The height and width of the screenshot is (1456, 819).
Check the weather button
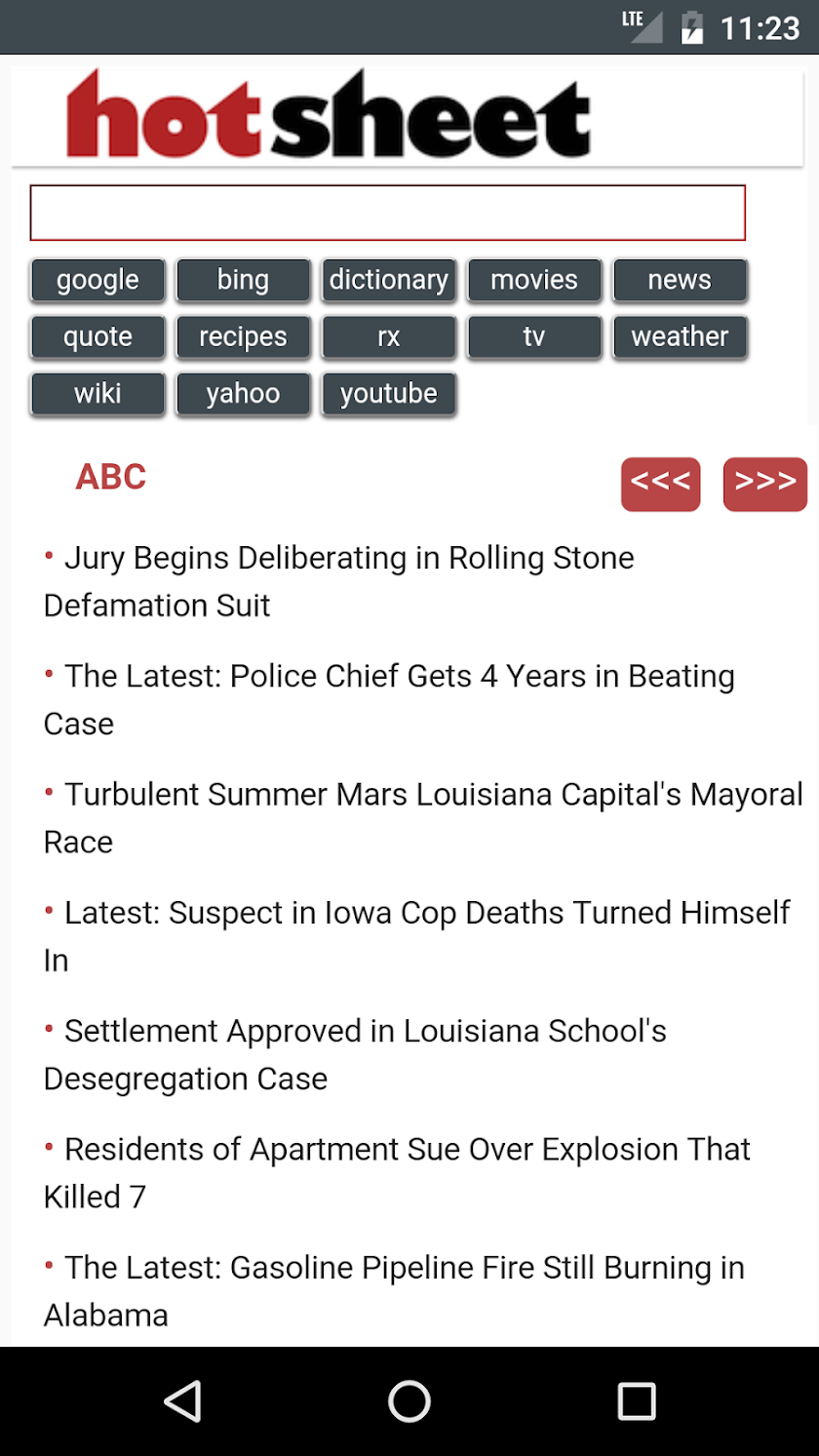(x=680, y=336)
